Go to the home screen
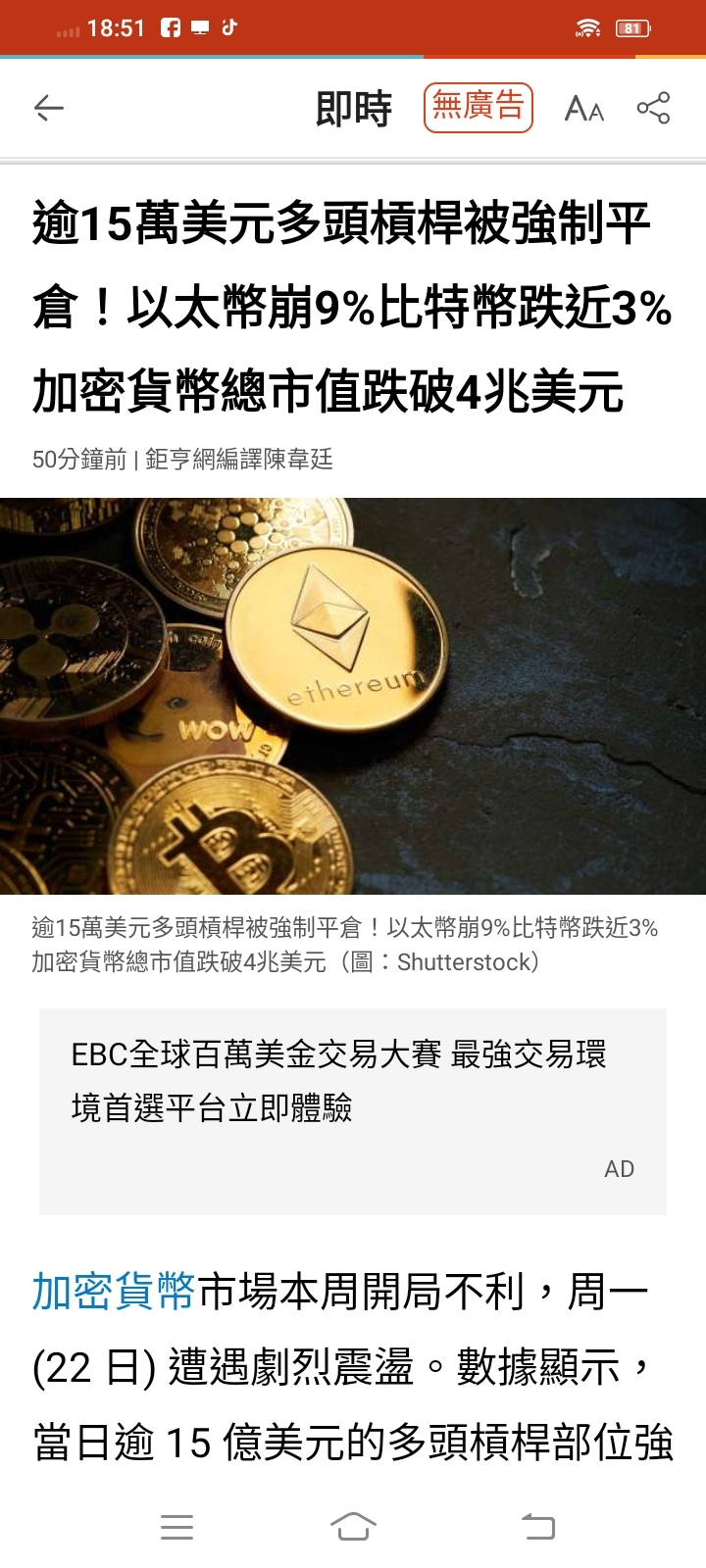The width and height of the screenshot is (706, 1568). point(353,1526)
